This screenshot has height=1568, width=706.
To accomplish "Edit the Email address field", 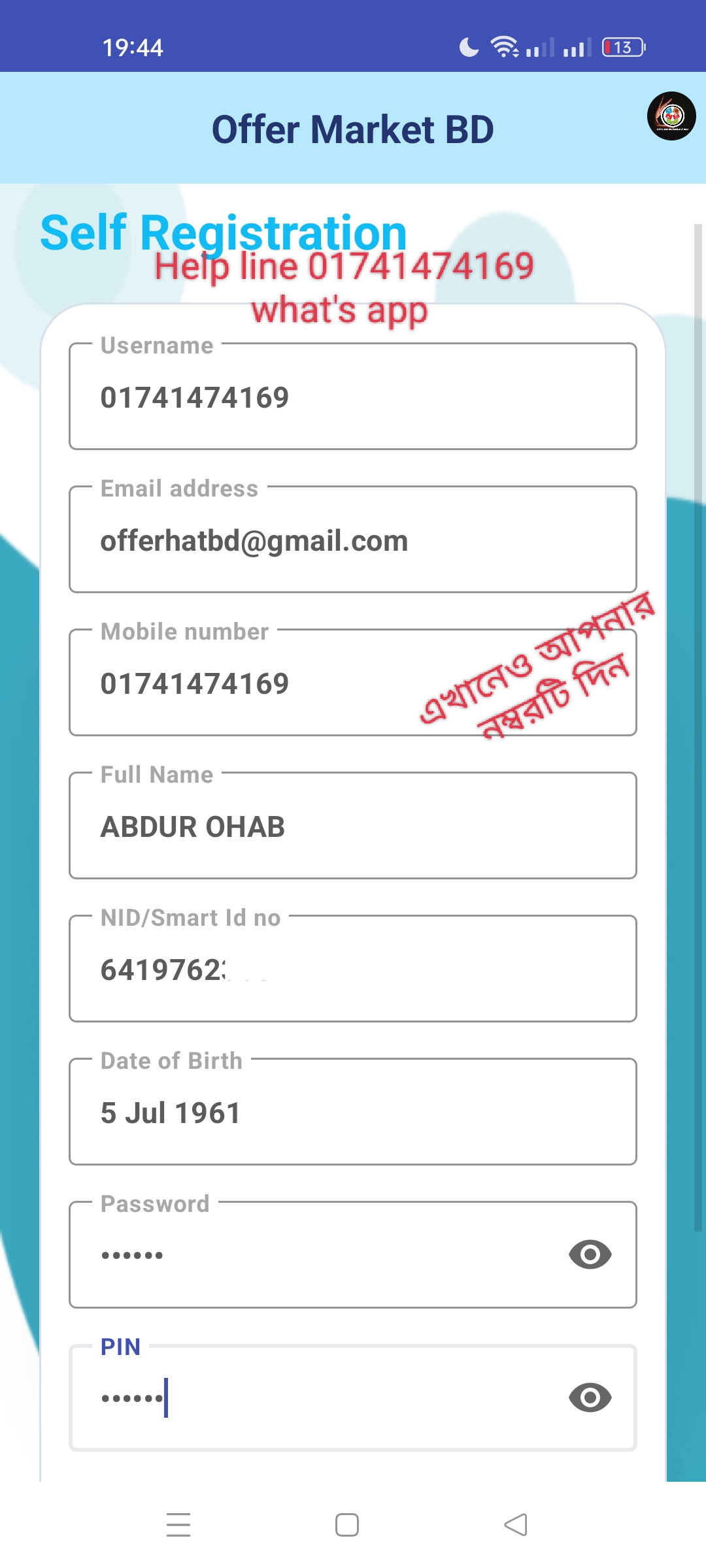I will coord(353,540).
